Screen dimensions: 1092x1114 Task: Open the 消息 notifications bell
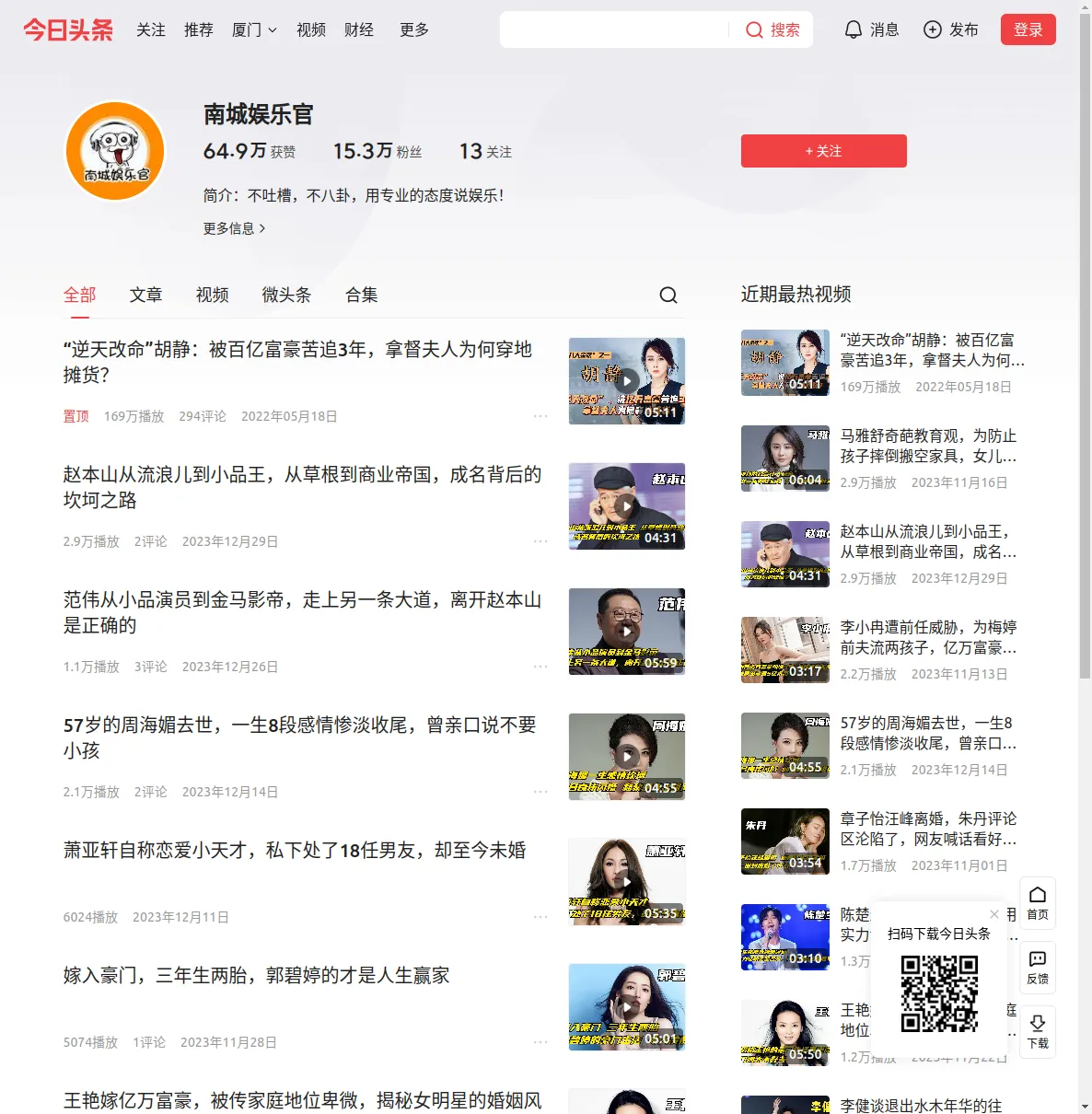pyautogui.click(x=871, y=29)
